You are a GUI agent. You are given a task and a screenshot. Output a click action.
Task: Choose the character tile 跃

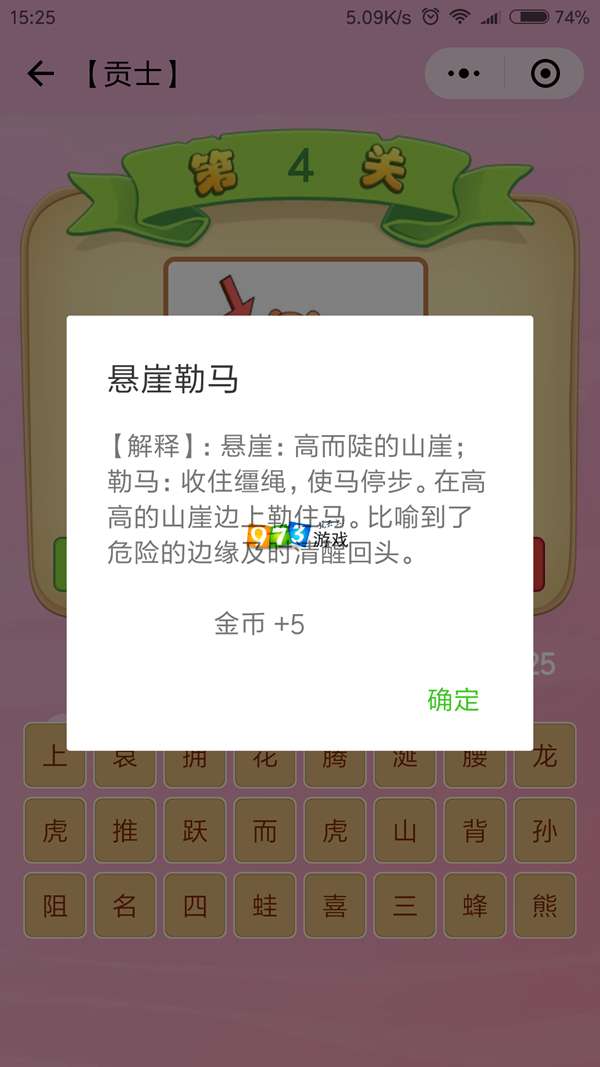195,831
